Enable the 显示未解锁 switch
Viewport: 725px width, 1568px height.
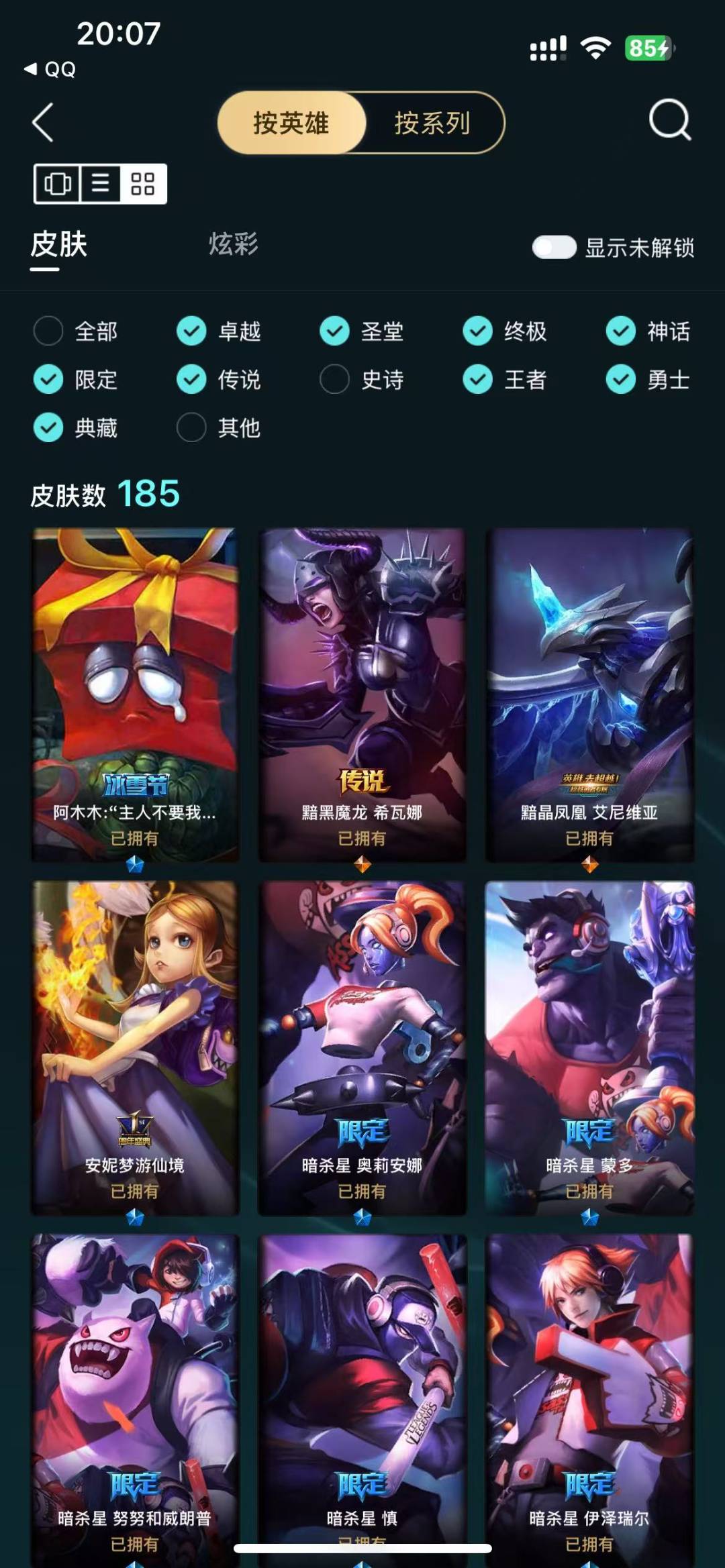click(x=554, y=247)
